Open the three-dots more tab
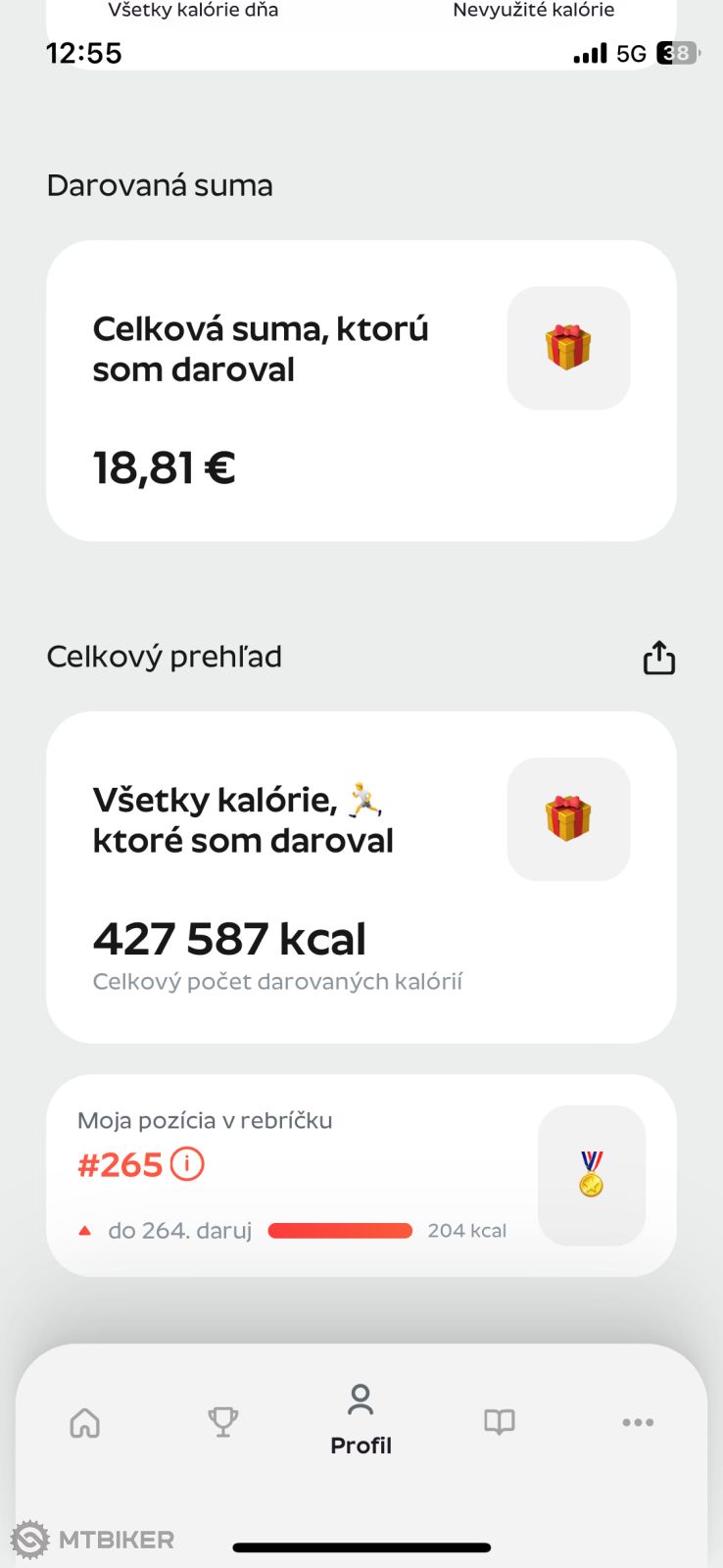 [x=638, y=1422]
